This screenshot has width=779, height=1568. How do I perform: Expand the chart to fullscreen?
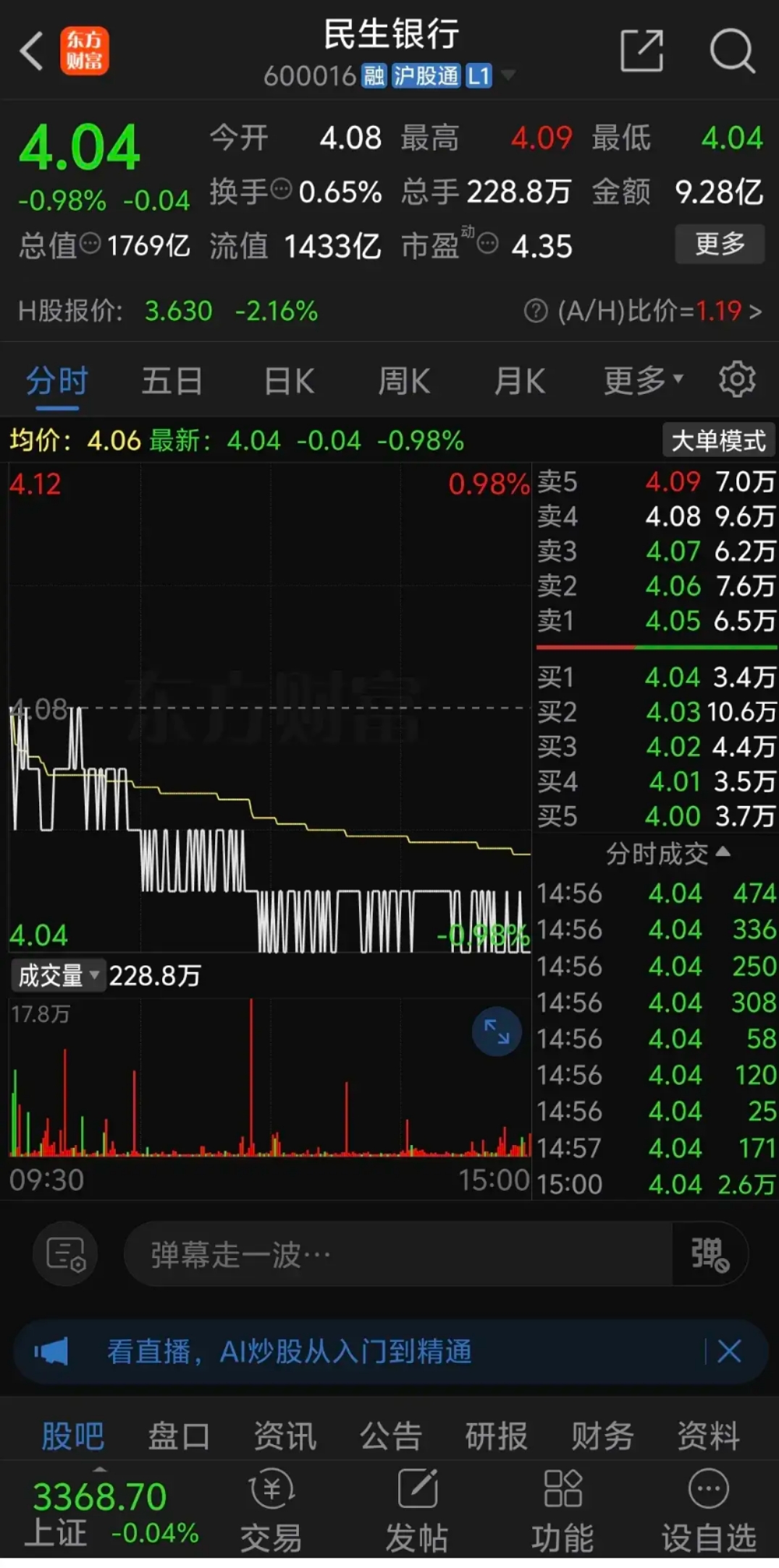click(x=497, y=1031)
